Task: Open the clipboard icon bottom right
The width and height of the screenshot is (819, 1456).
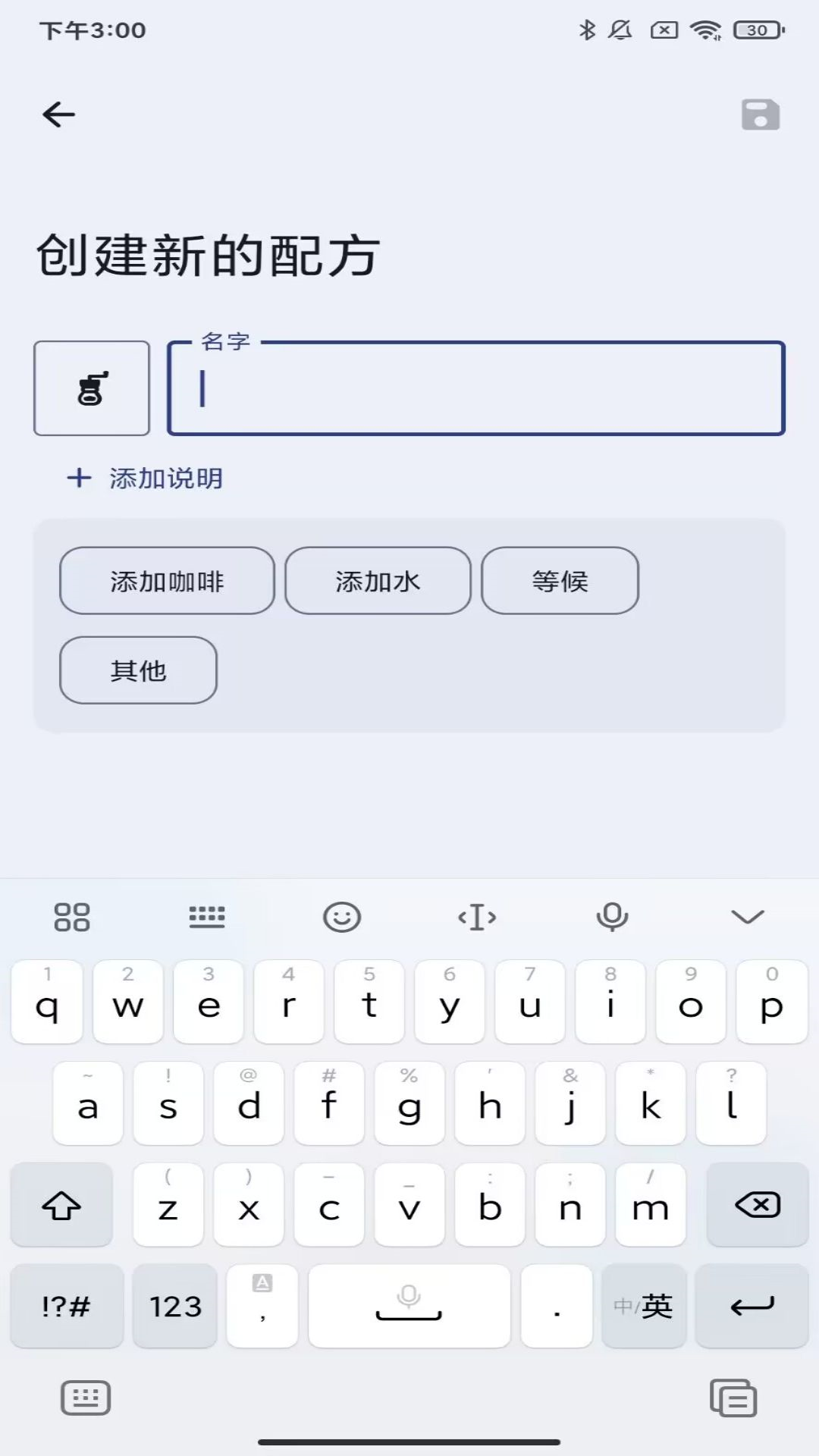Action: 732,1398
